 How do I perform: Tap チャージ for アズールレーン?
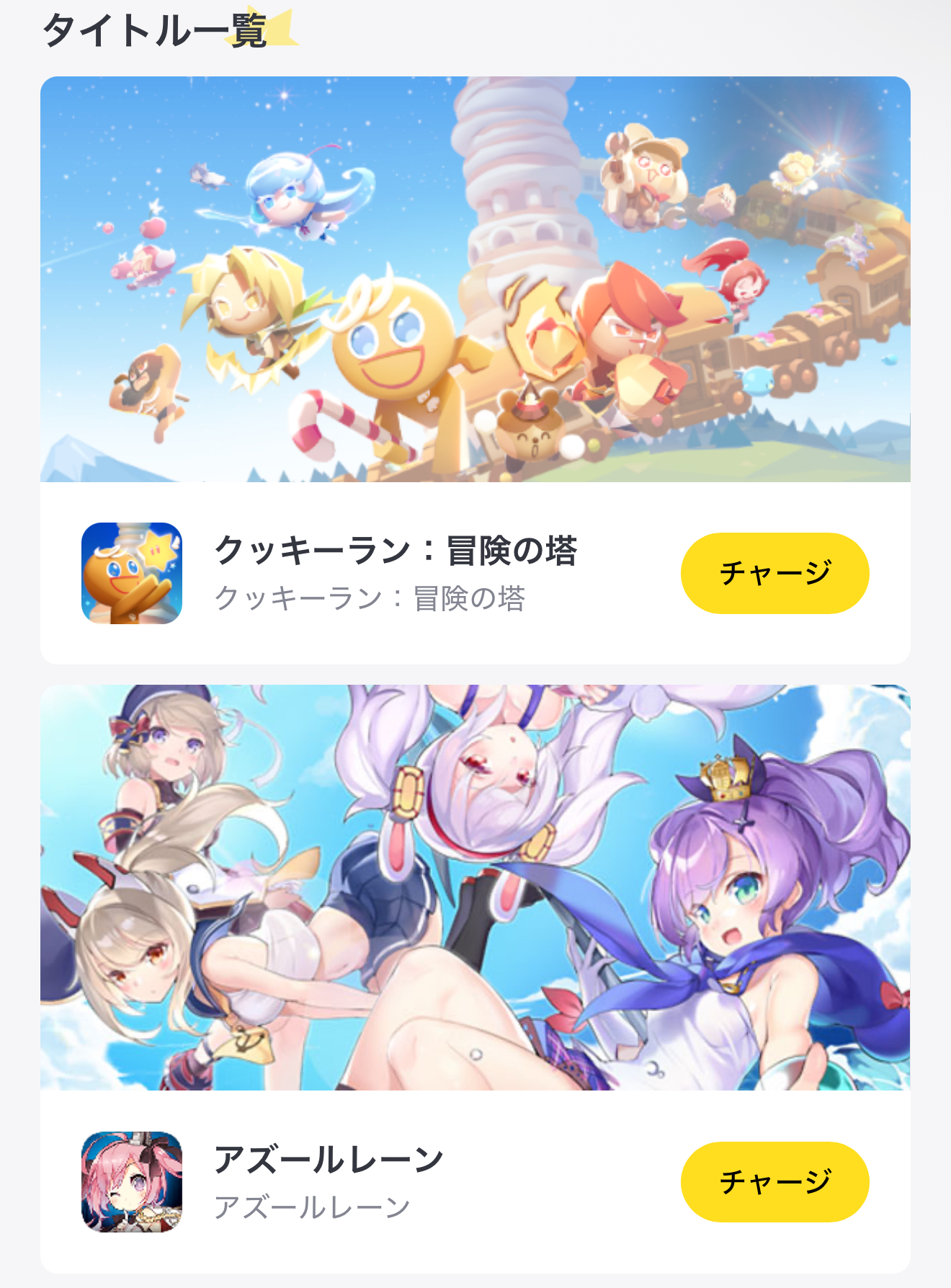tap(774, 1181)
